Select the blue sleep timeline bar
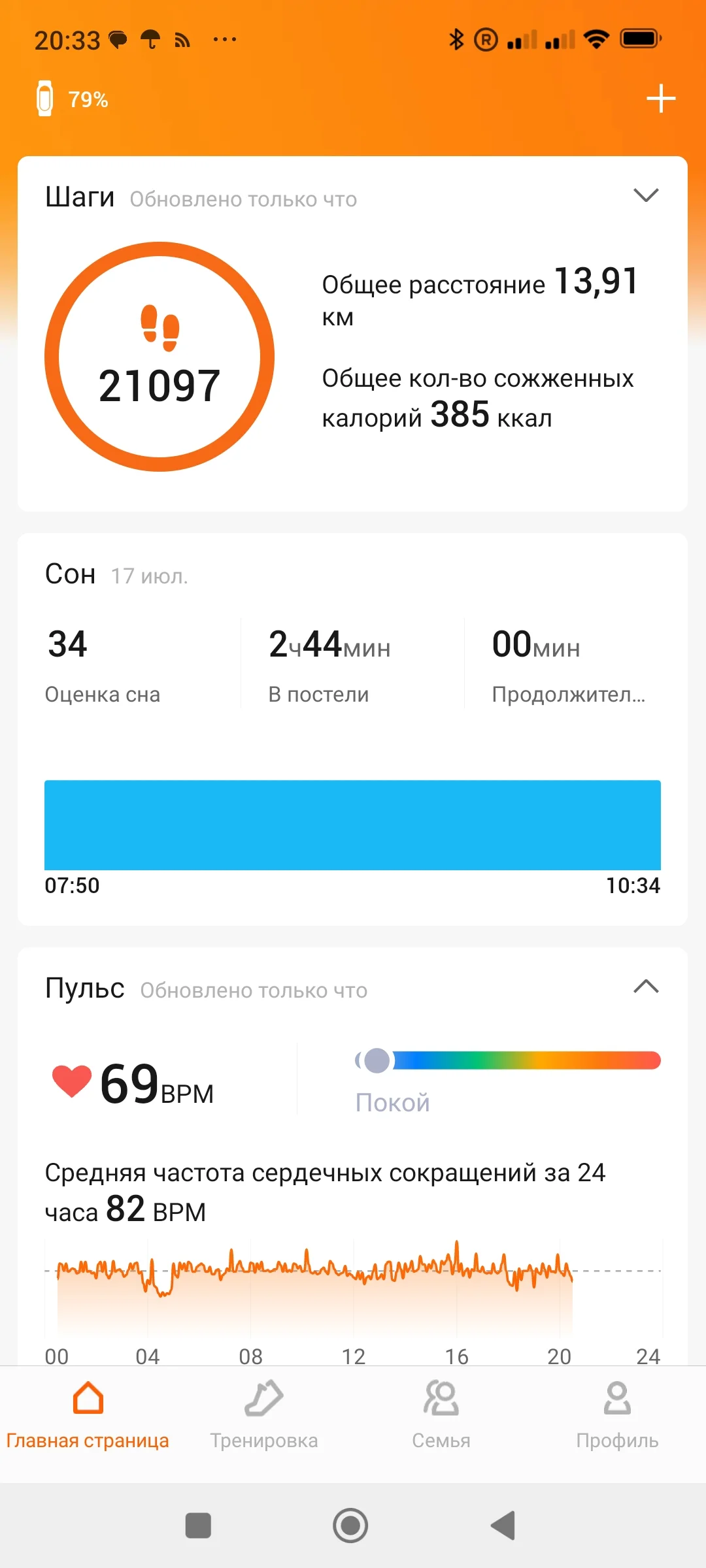706x1568 pixels. point(353,825)
